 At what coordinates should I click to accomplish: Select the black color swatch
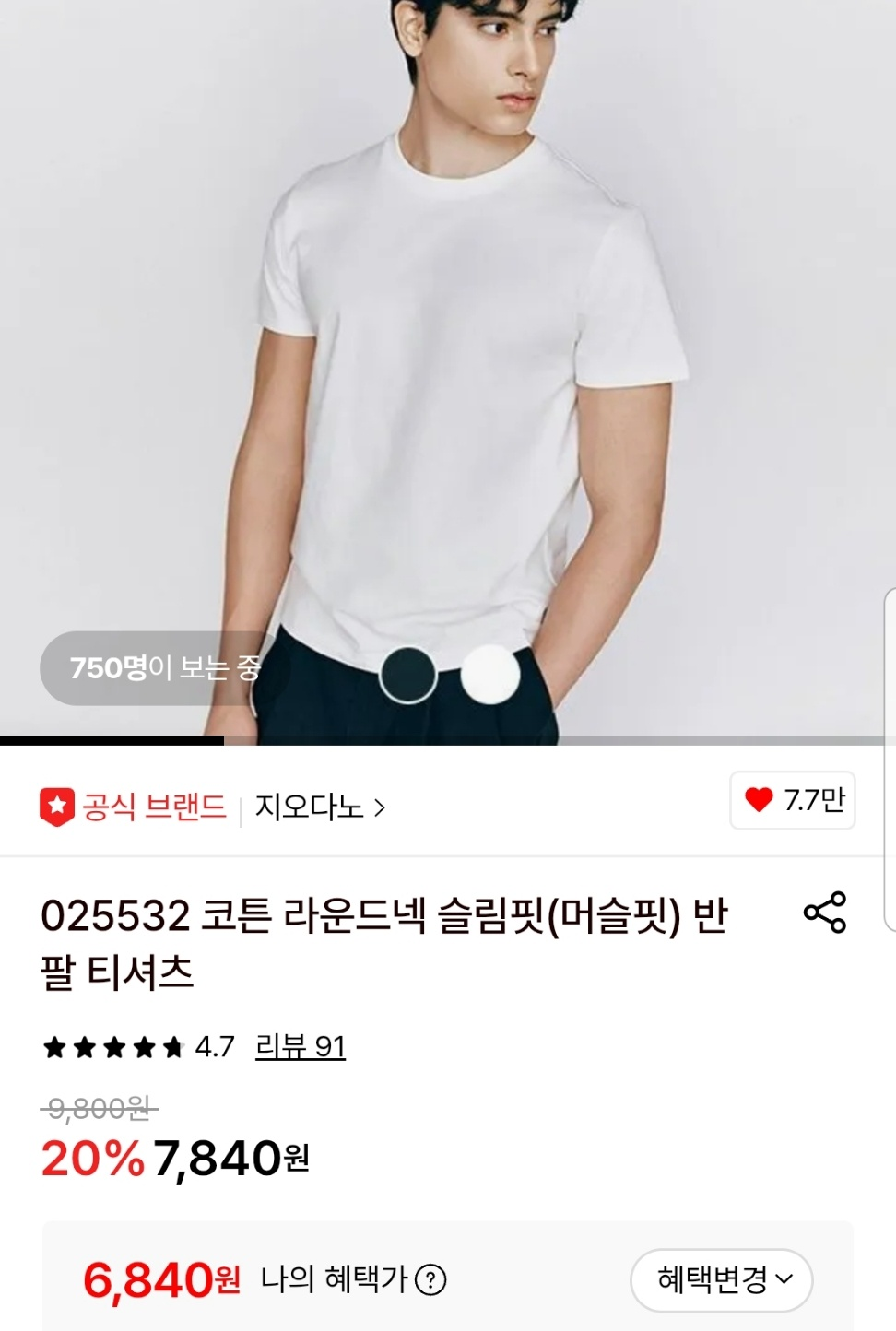[407, 674]
